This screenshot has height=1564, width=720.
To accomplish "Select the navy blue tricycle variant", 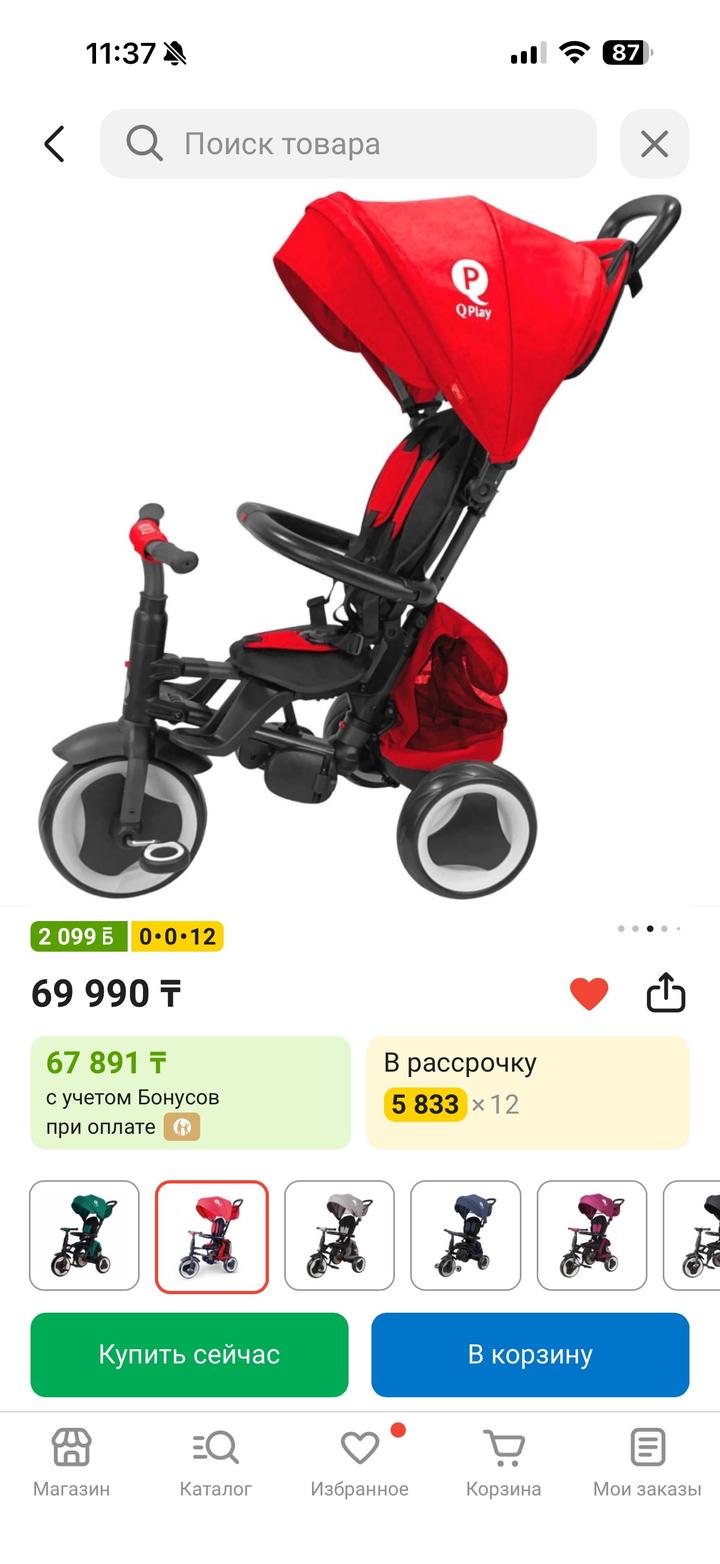I will coord(465,1236).
